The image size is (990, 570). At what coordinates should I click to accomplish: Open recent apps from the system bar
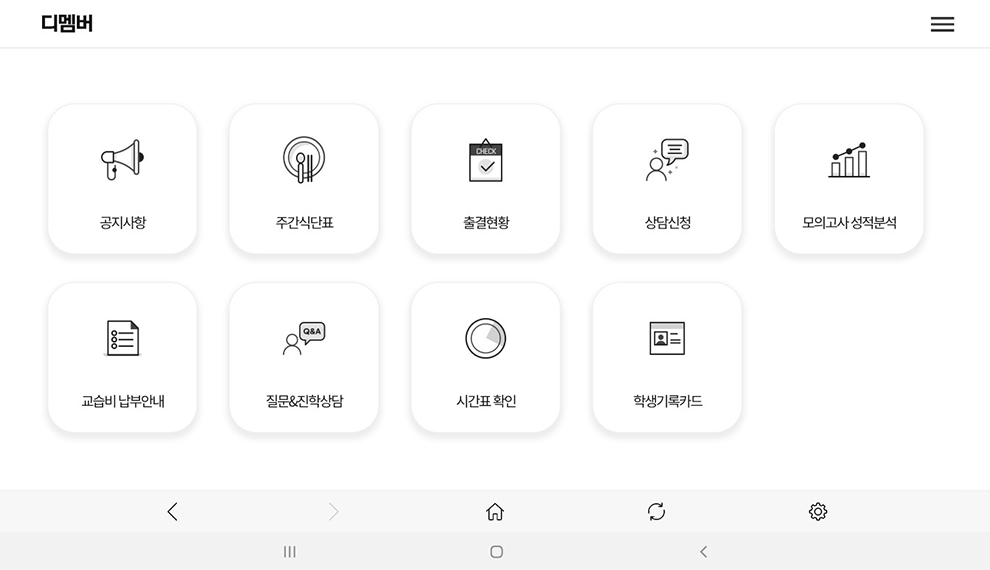click(290, 552)
